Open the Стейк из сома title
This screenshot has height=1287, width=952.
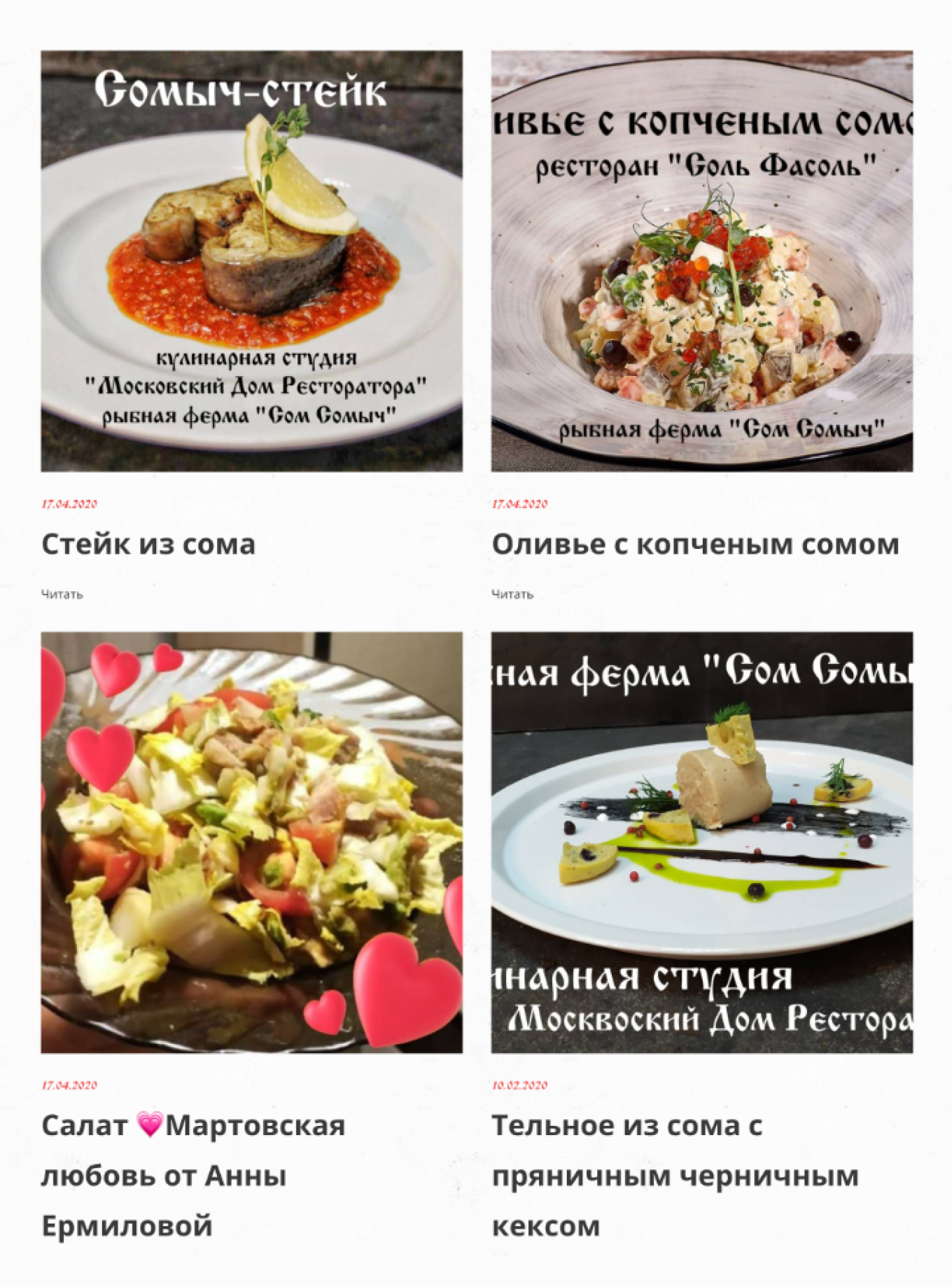[x=148, y=544]
